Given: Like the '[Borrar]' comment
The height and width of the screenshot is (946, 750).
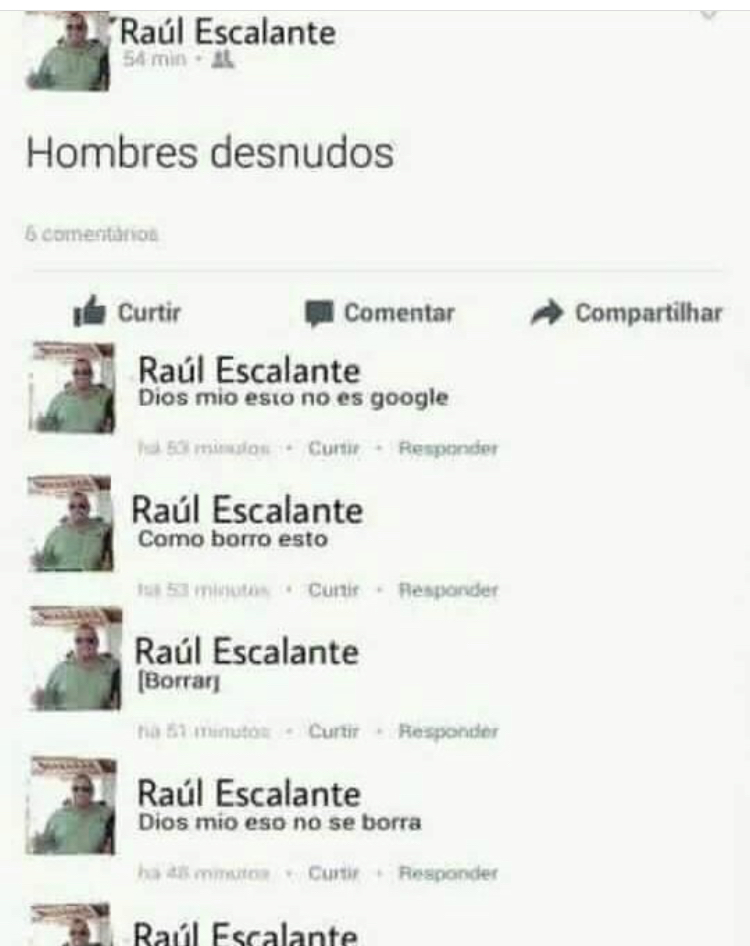Looking at the screenshot, I should [x=333, y=732].
